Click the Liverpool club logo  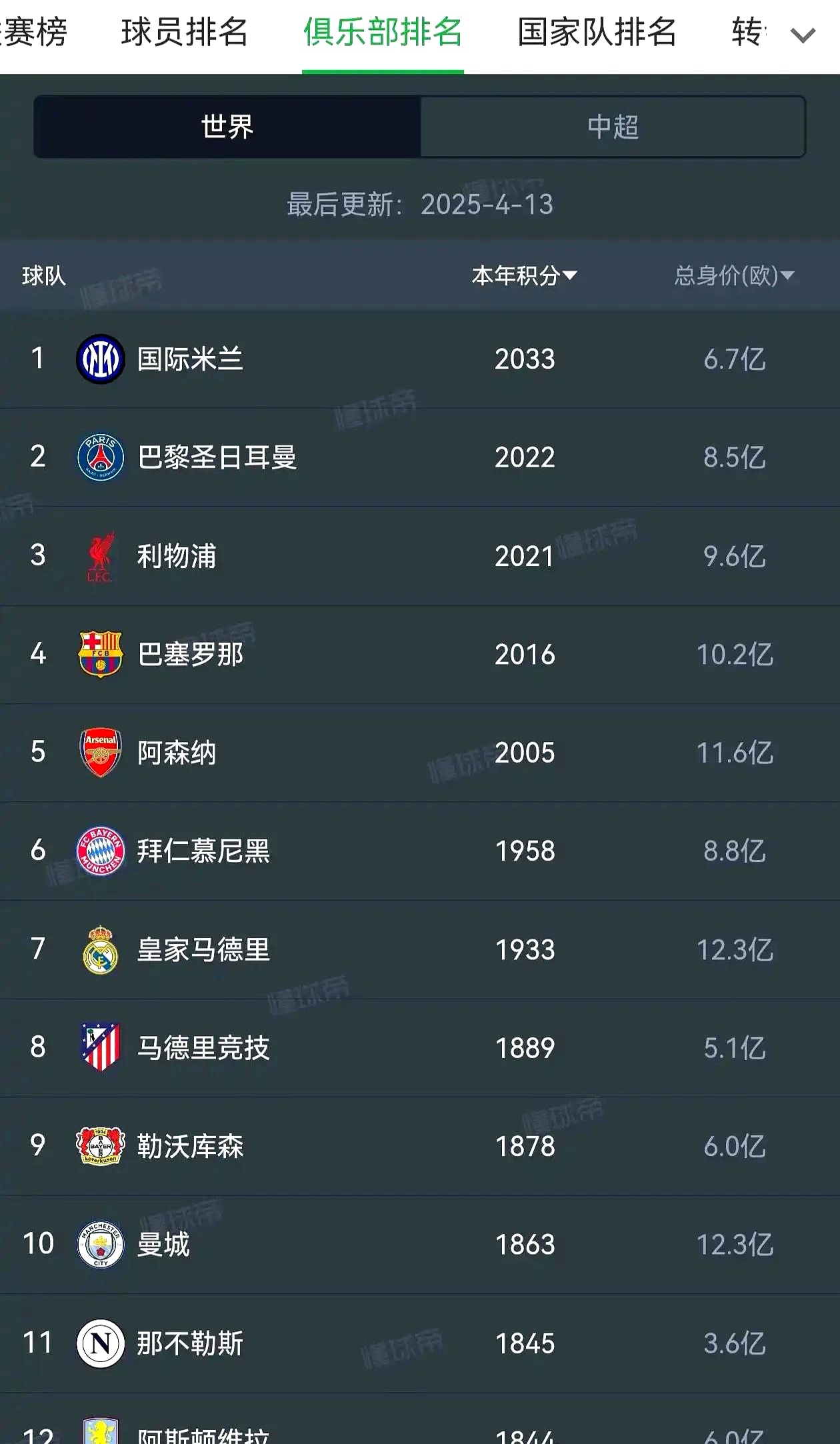point(100,556)
